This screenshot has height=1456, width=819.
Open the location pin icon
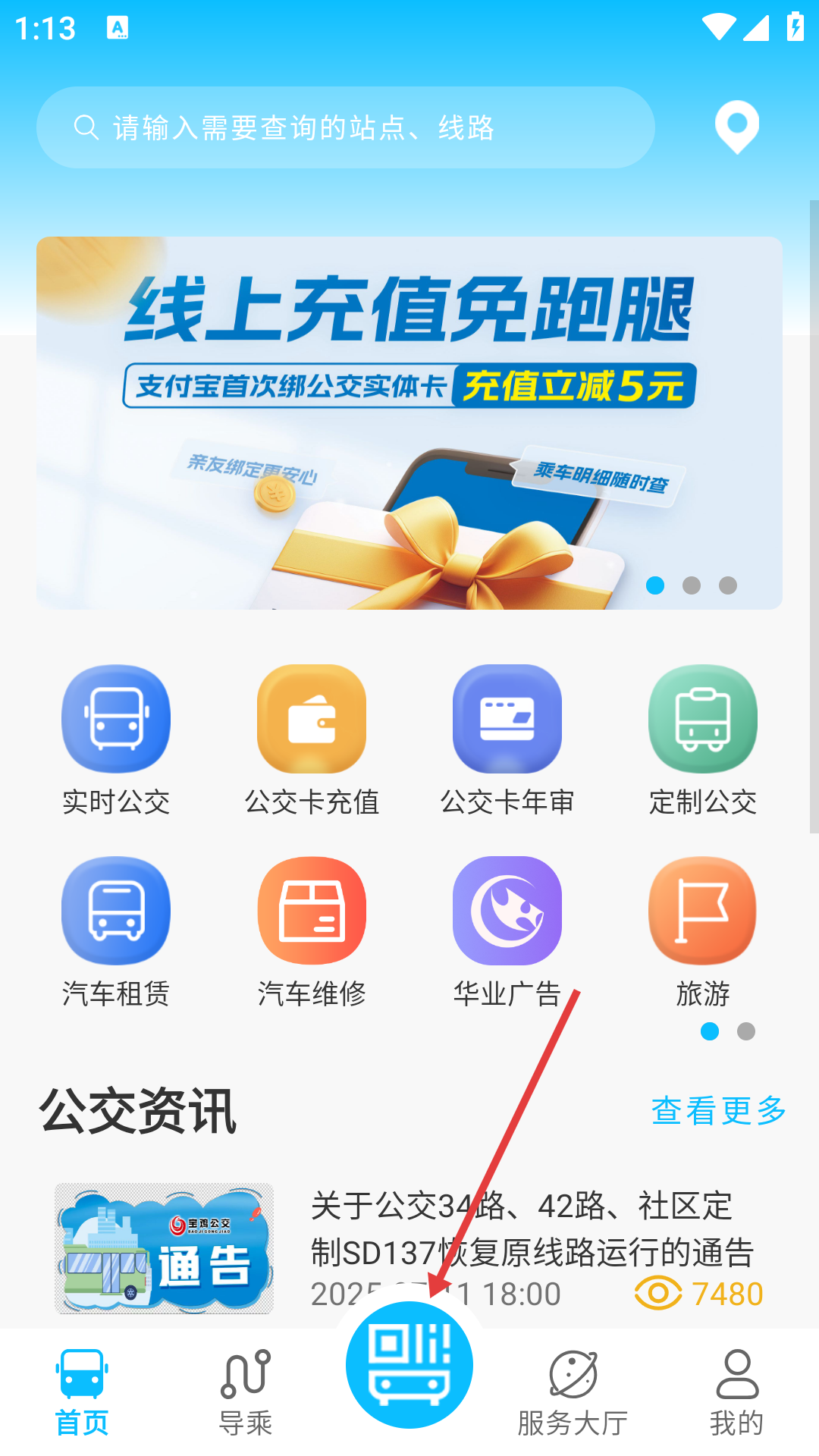(x=736, y=126)
